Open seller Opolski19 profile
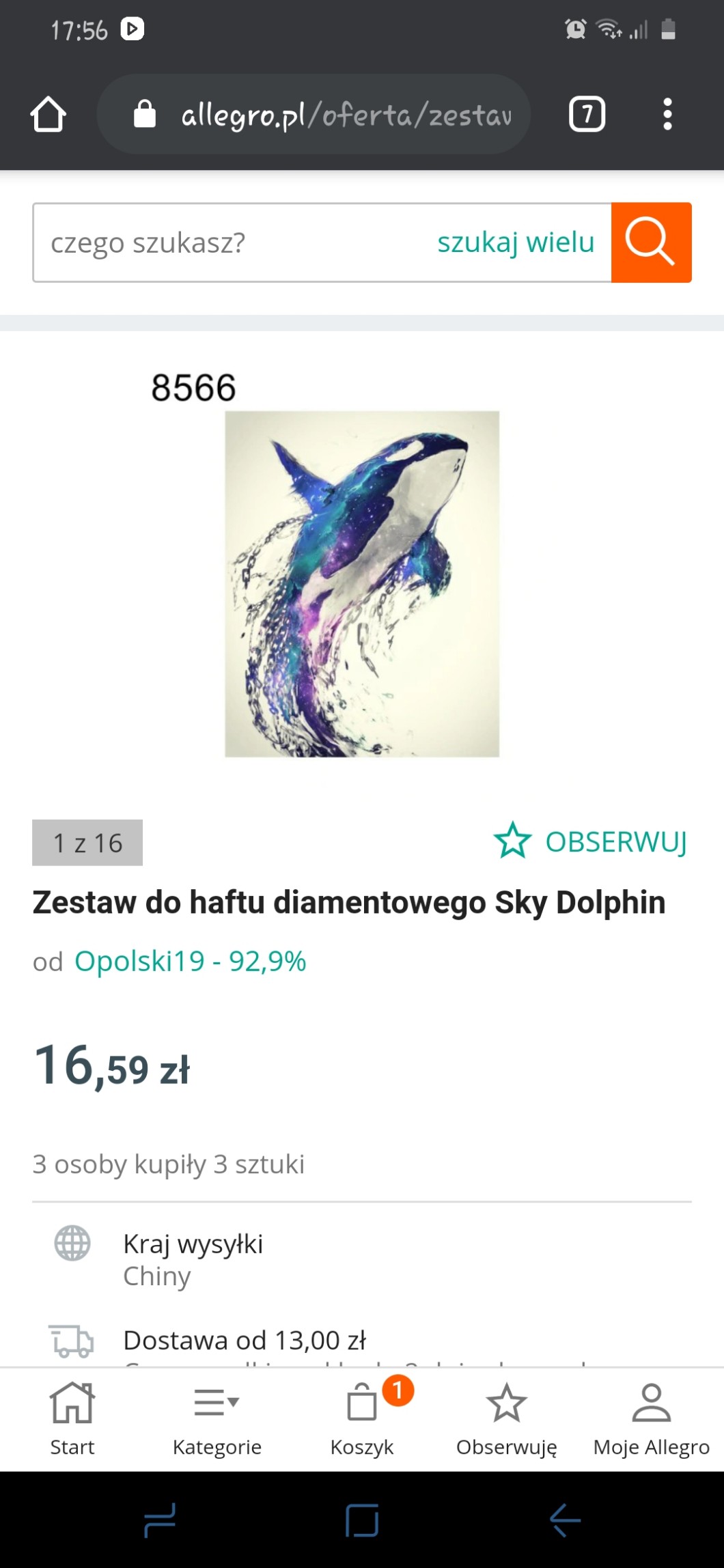Image resolution: width=724 pixels, height=1568 pixels. 190,961
